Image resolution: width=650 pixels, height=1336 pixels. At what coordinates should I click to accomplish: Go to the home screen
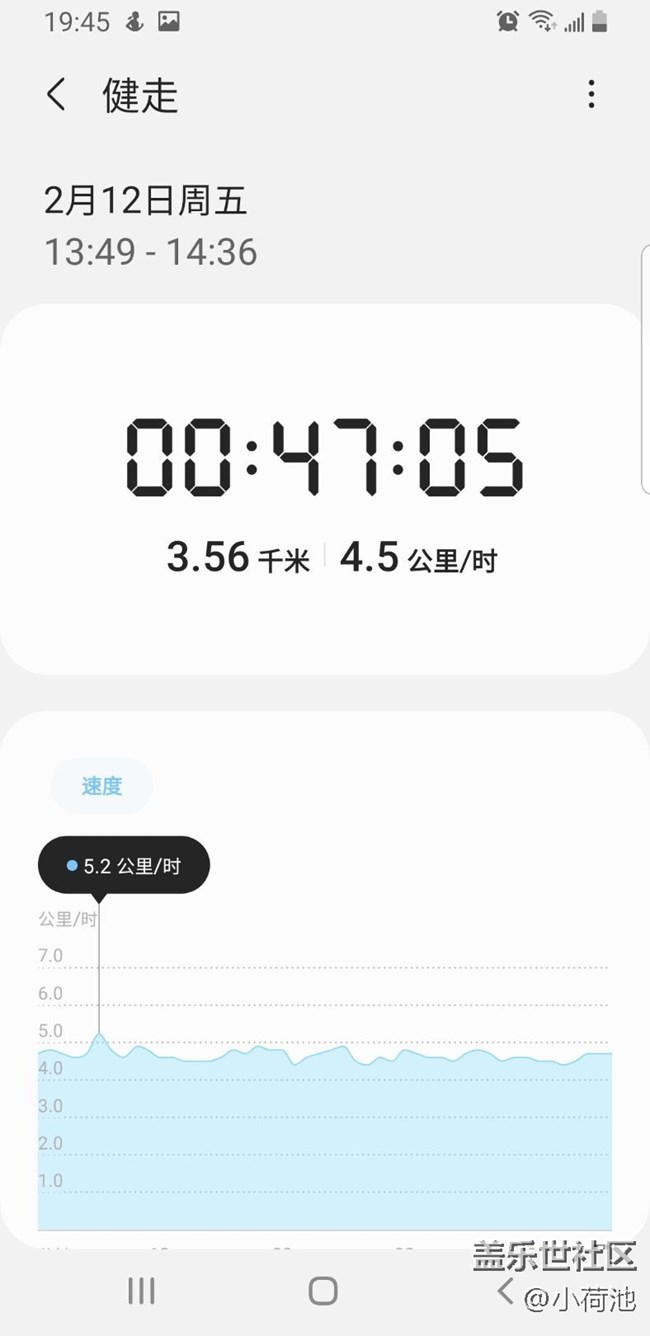[x=323, y=1290]
